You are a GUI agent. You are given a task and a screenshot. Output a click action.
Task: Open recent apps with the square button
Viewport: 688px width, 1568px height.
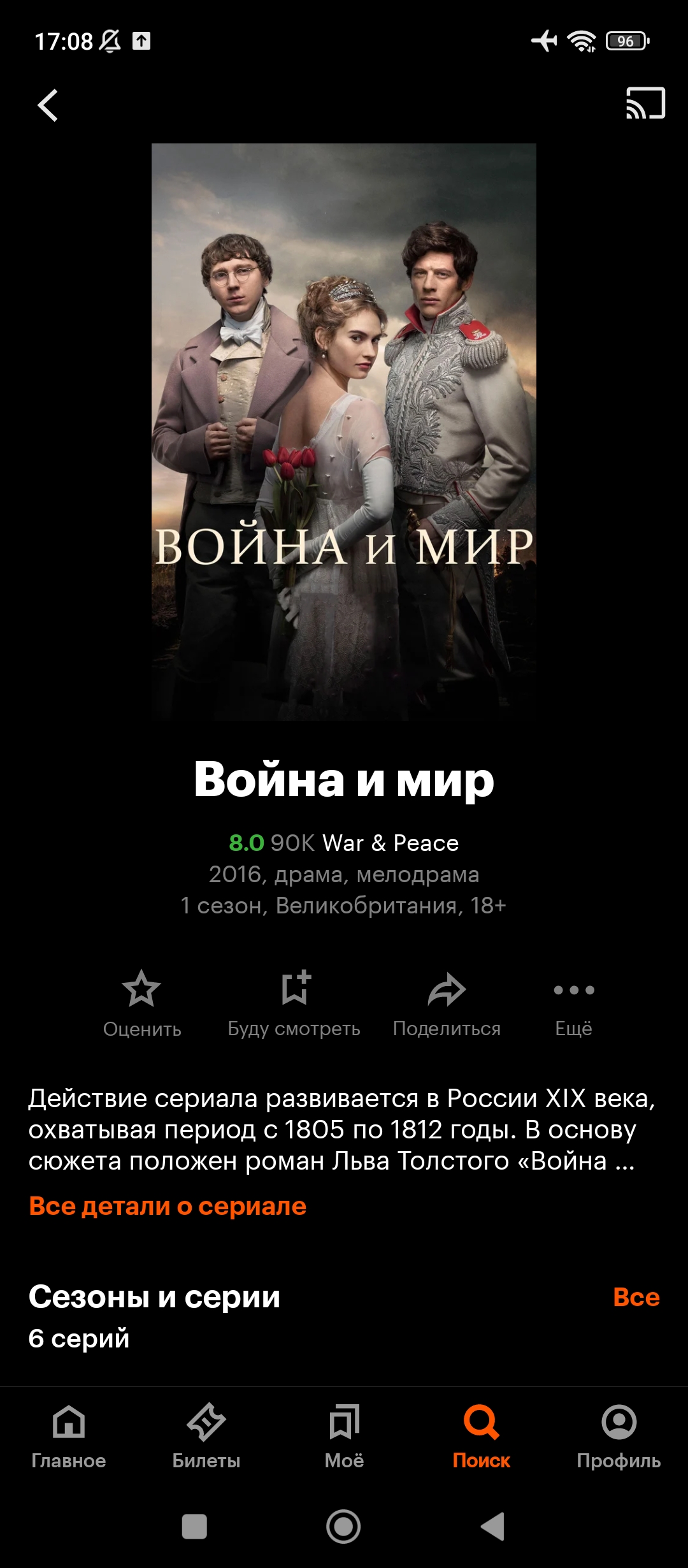point(194,1527)
